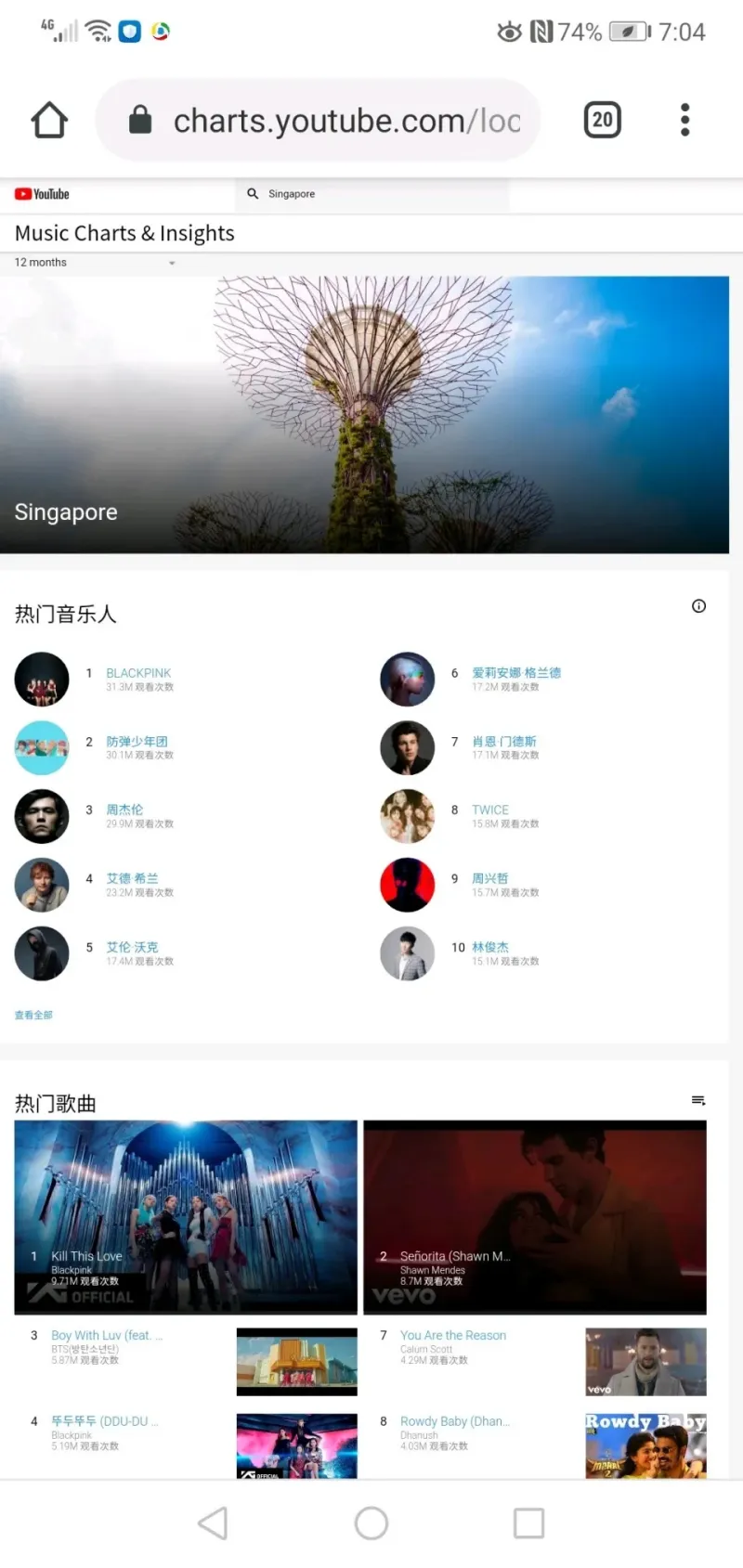Open the playlist icon beside 热门歌曲
Viewport: 743px width, 1568px height.
[x=698, y=1100]
